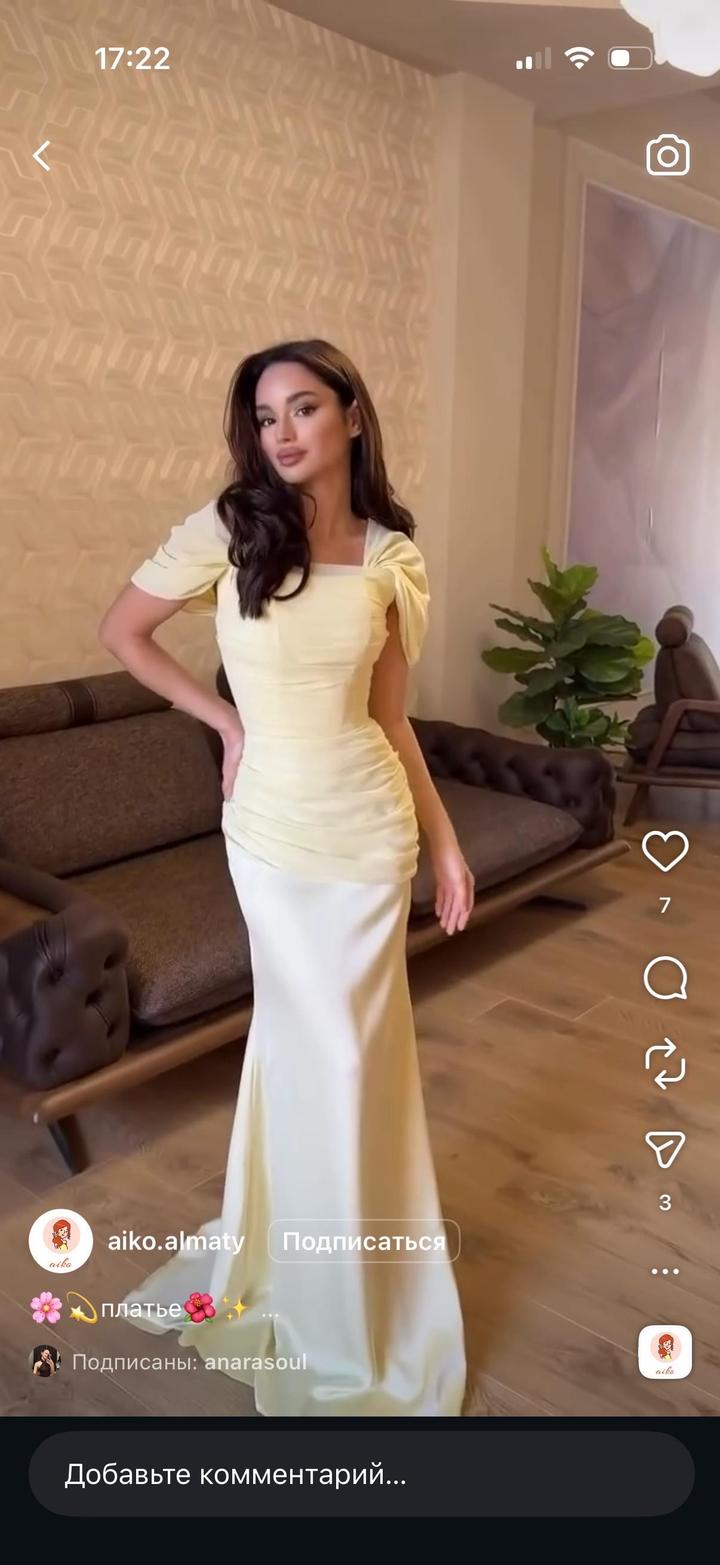Tap the Подписаться follow button

pyautogui.click(x=363, y=1241)
